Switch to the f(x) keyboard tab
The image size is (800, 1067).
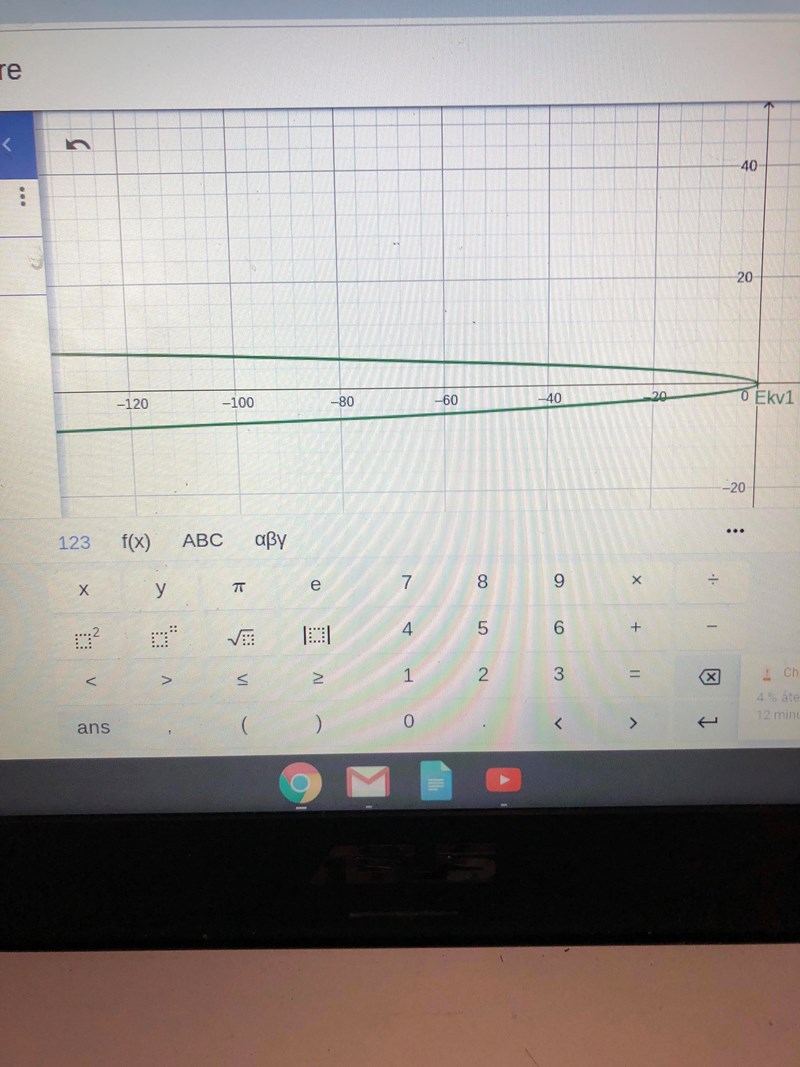[136, 542]
